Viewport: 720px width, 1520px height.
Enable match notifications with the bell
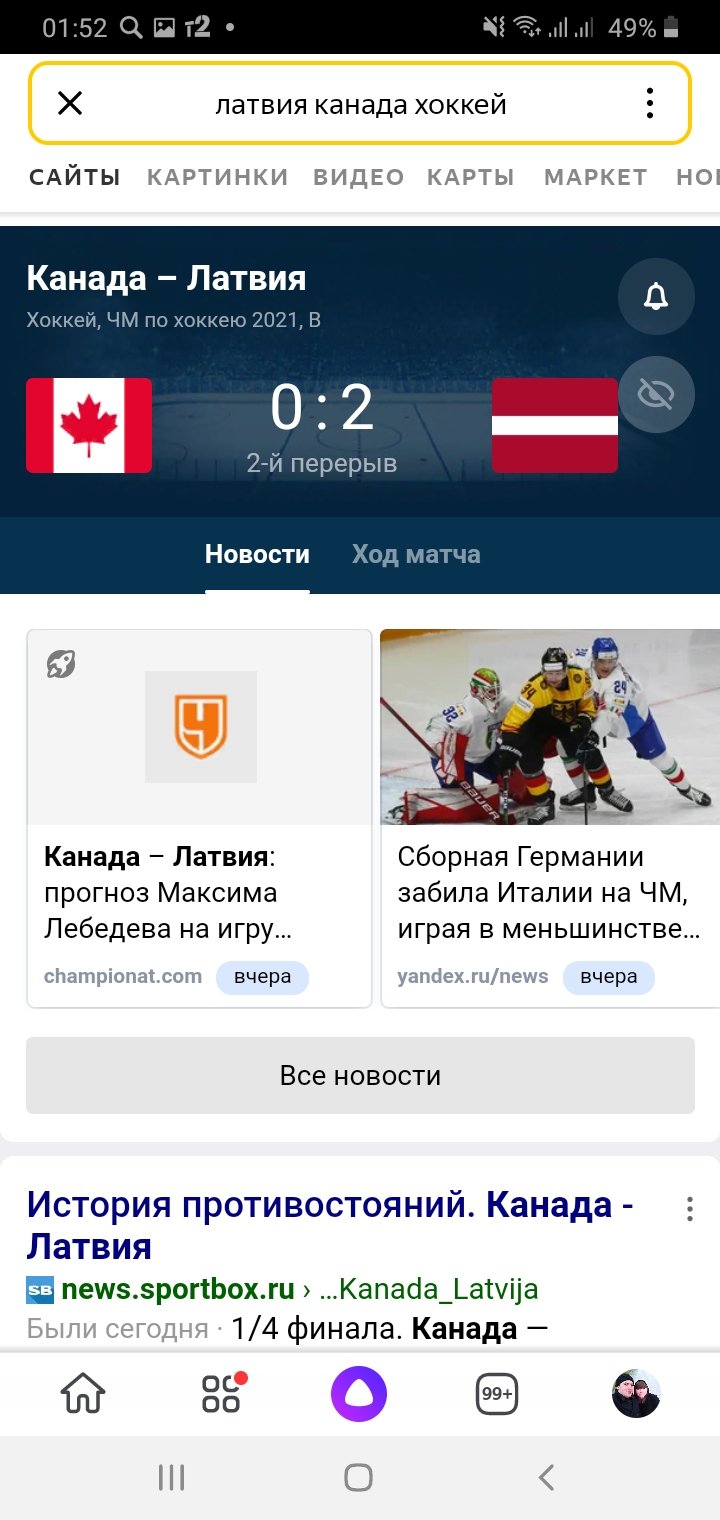[x=656, y=296]
